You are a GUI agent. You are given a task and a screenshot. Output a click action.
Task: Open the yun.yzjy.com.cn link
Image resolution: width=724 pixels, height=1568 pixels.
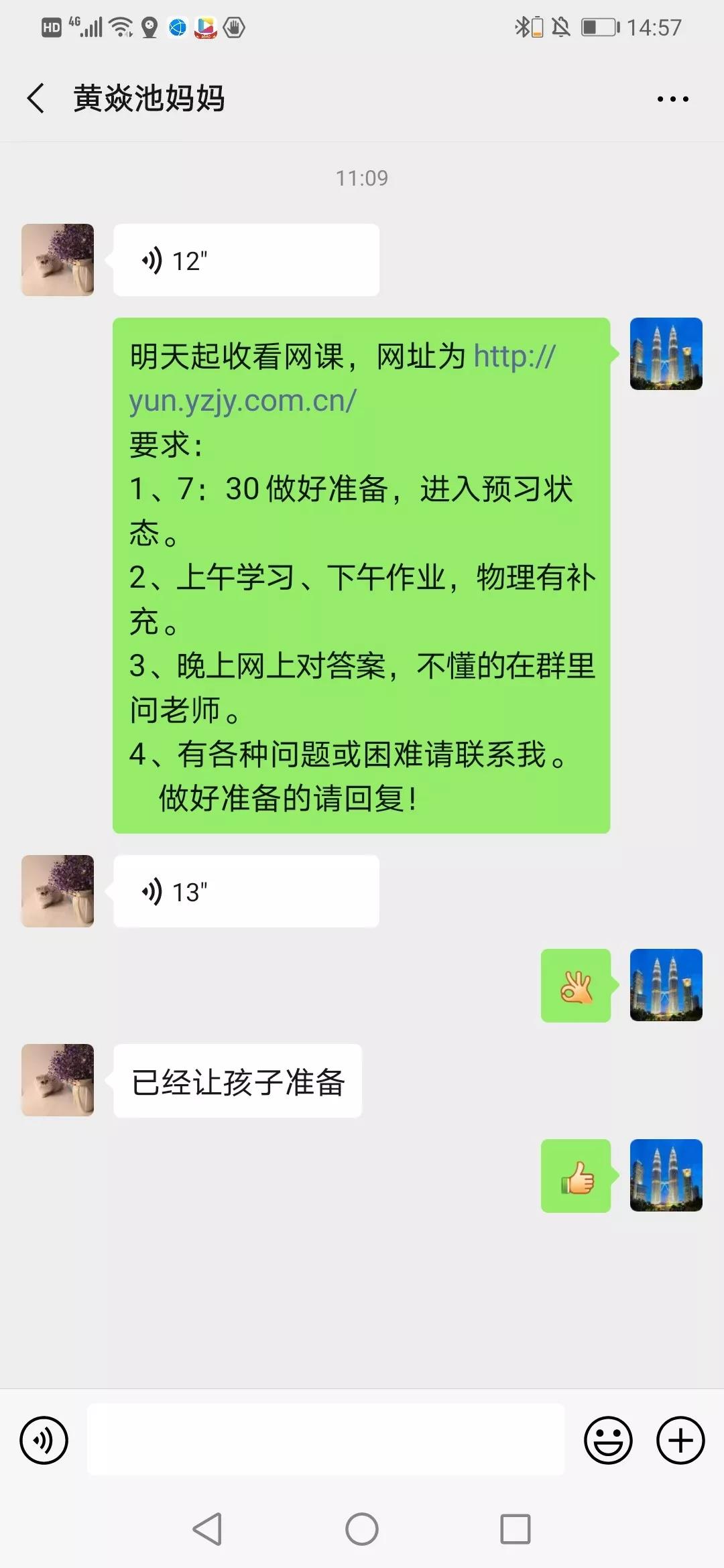pyautogui.click(x=243, y=401)
